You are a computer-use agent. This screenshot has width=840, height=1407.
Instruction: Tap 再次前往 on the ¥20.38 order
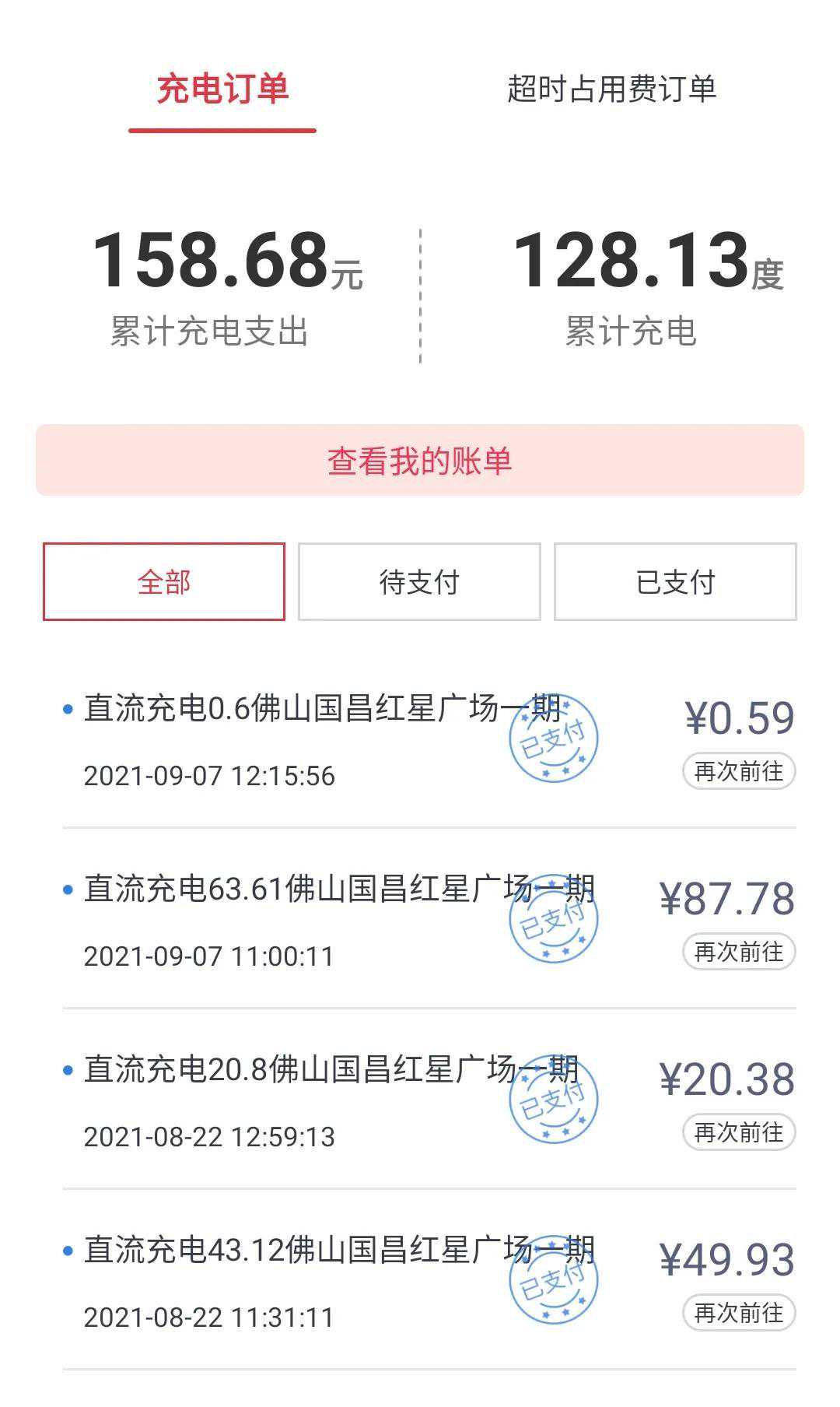tap(739, 1132)
